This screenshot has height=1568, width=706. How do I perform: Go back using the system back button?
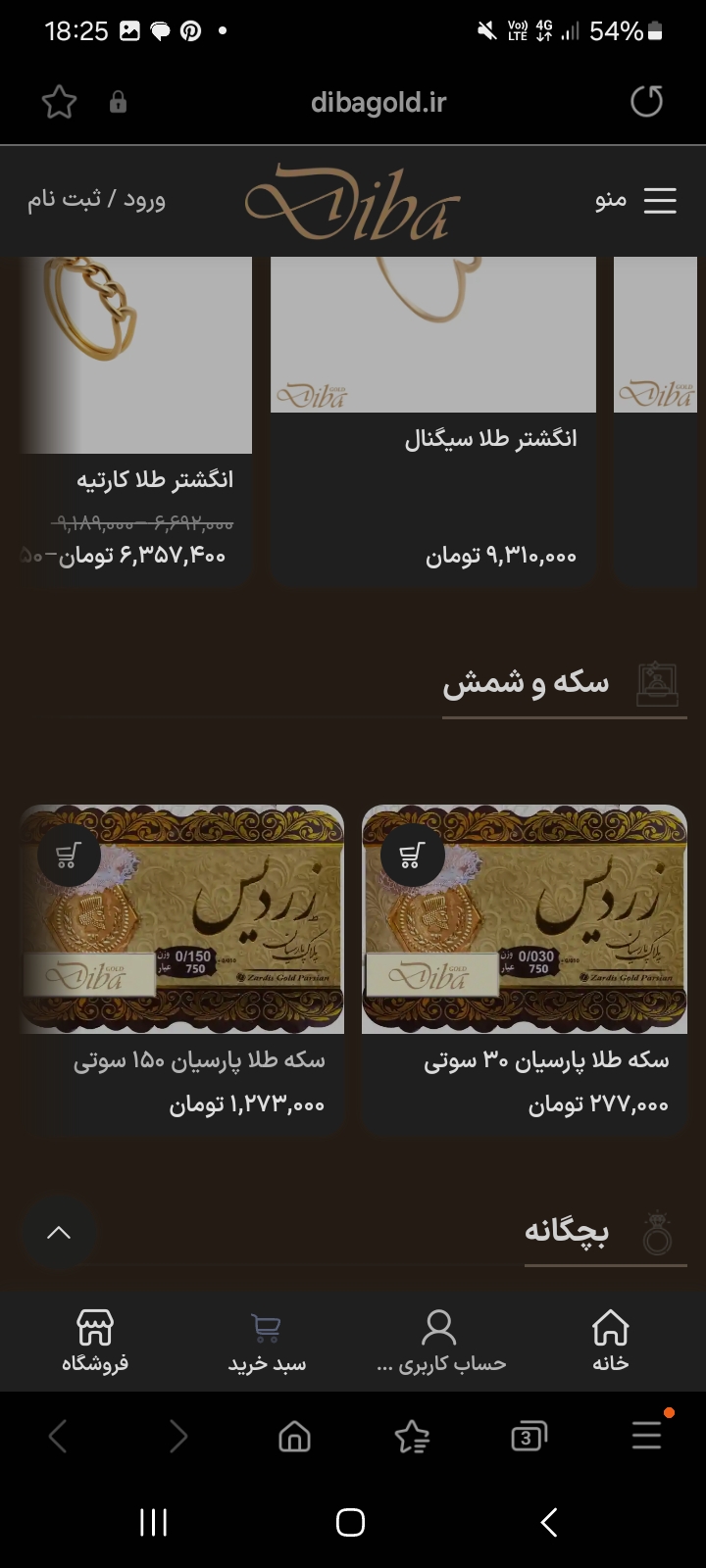(x=549, y=1522)
